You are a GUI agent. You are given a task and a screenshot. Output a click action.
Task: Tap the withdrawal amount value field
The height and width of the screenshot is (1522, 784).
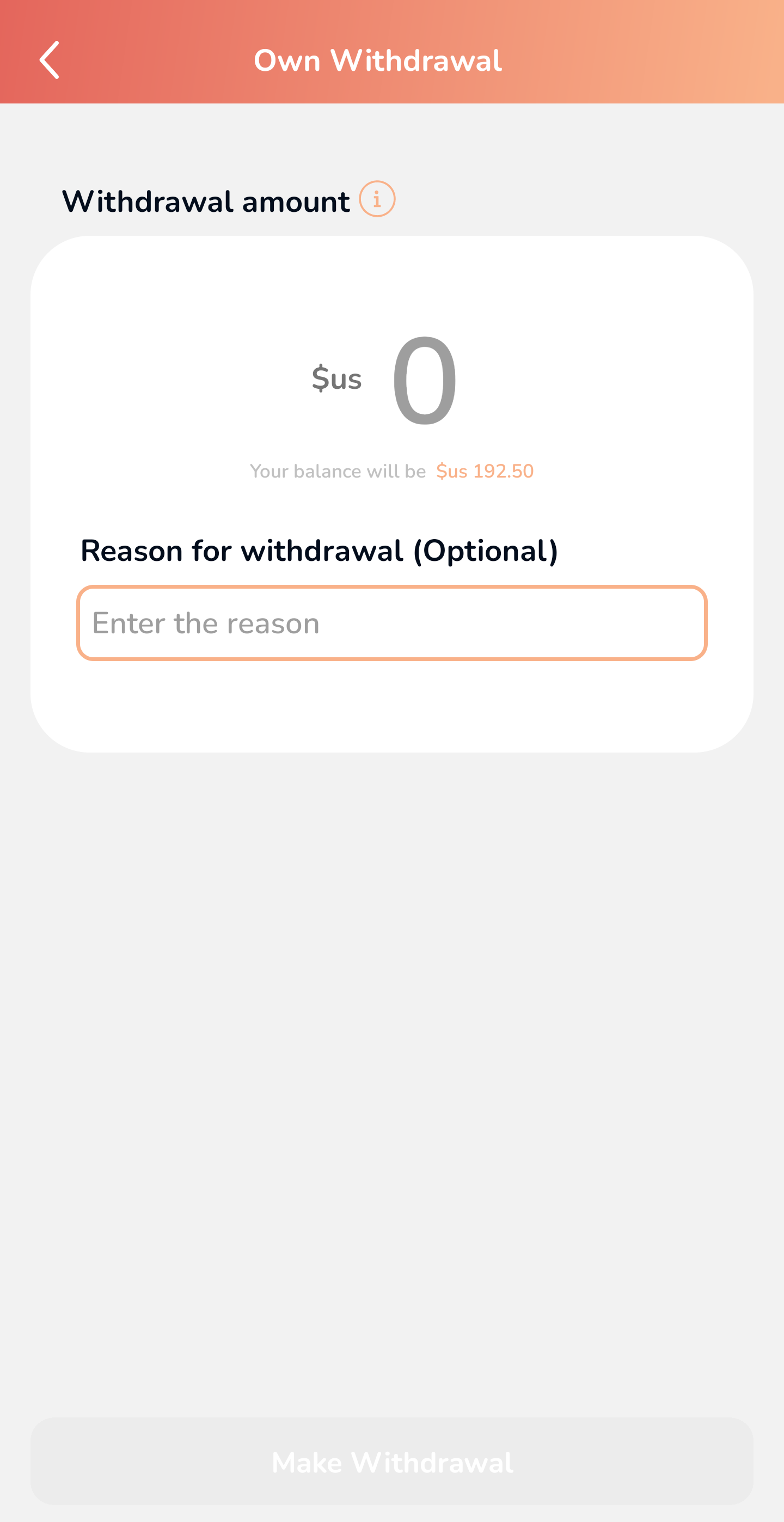[424, 380]
